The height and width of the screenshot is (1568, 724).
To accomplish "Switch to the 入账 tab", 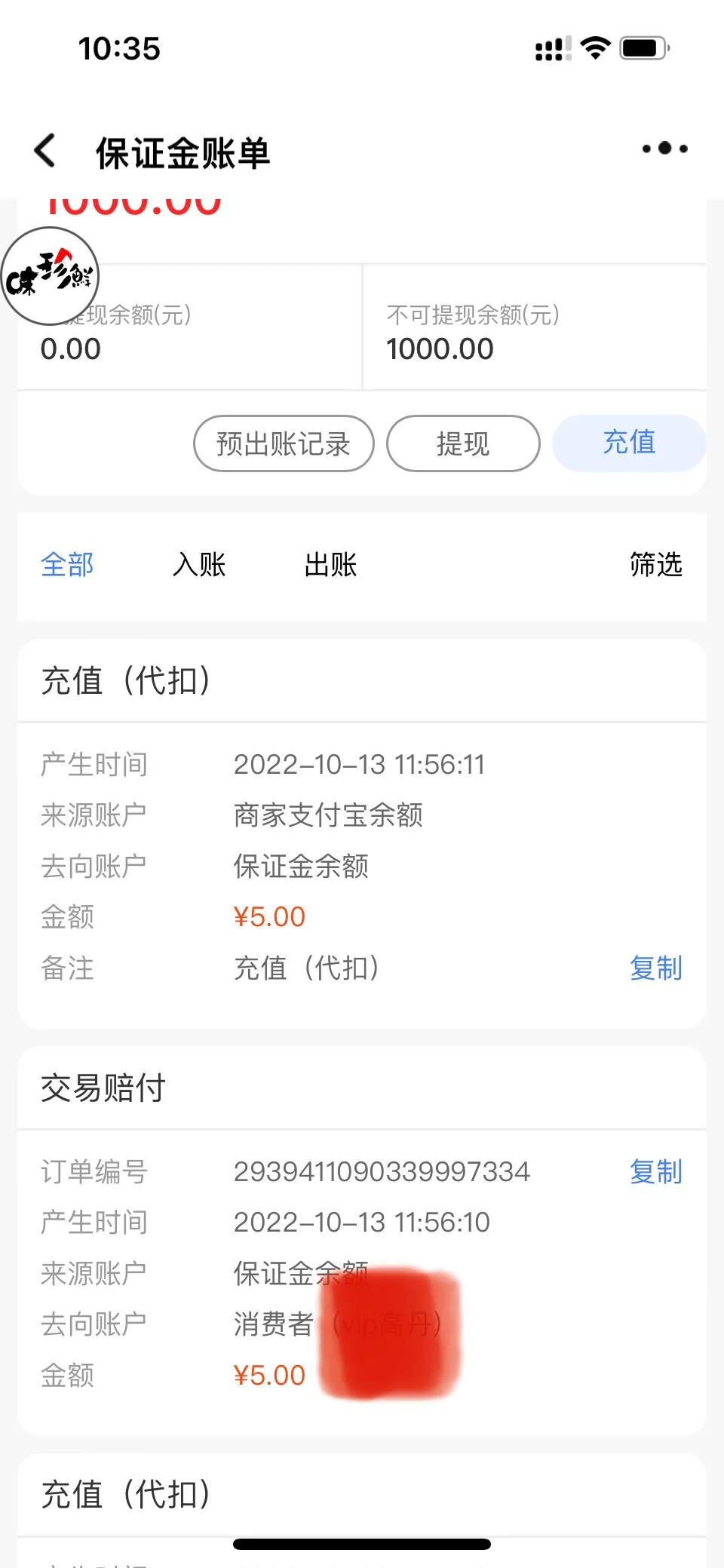I will click(199, 564).
